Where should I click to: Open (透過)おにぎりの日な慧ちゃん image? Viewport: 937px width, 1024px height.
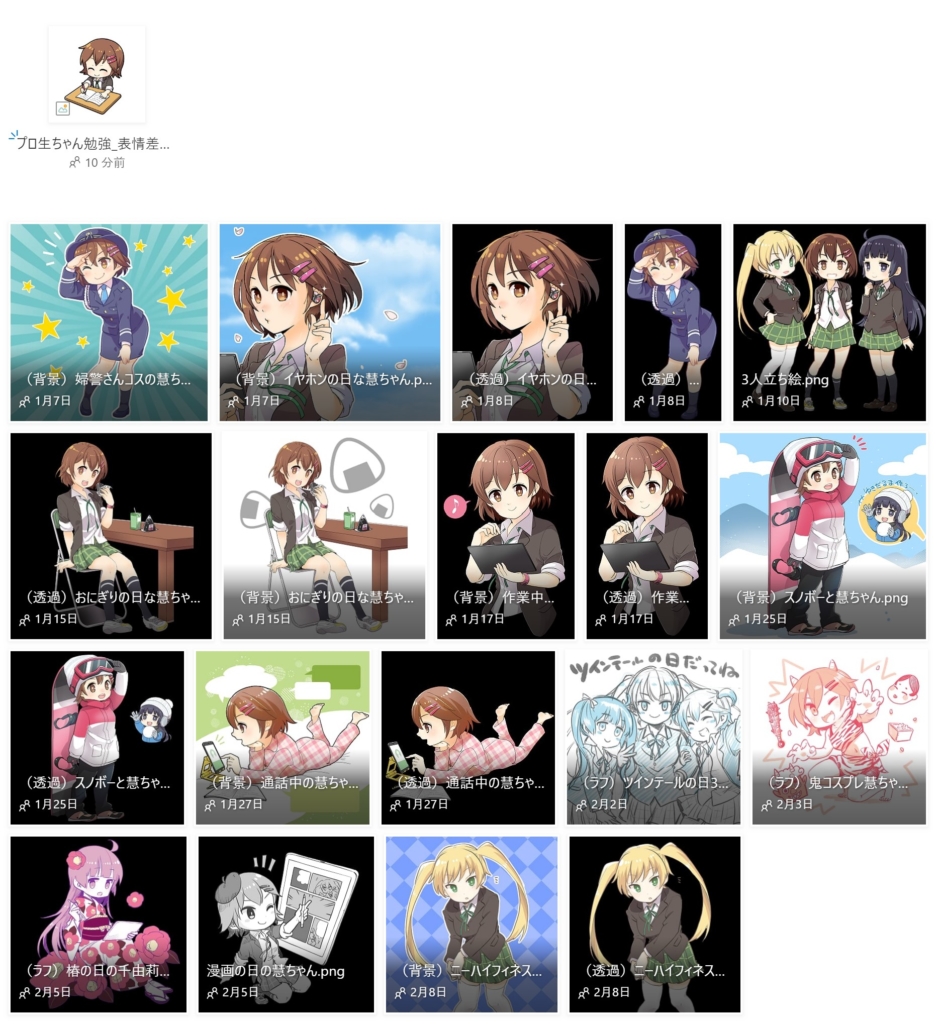[x=110, y=535]
